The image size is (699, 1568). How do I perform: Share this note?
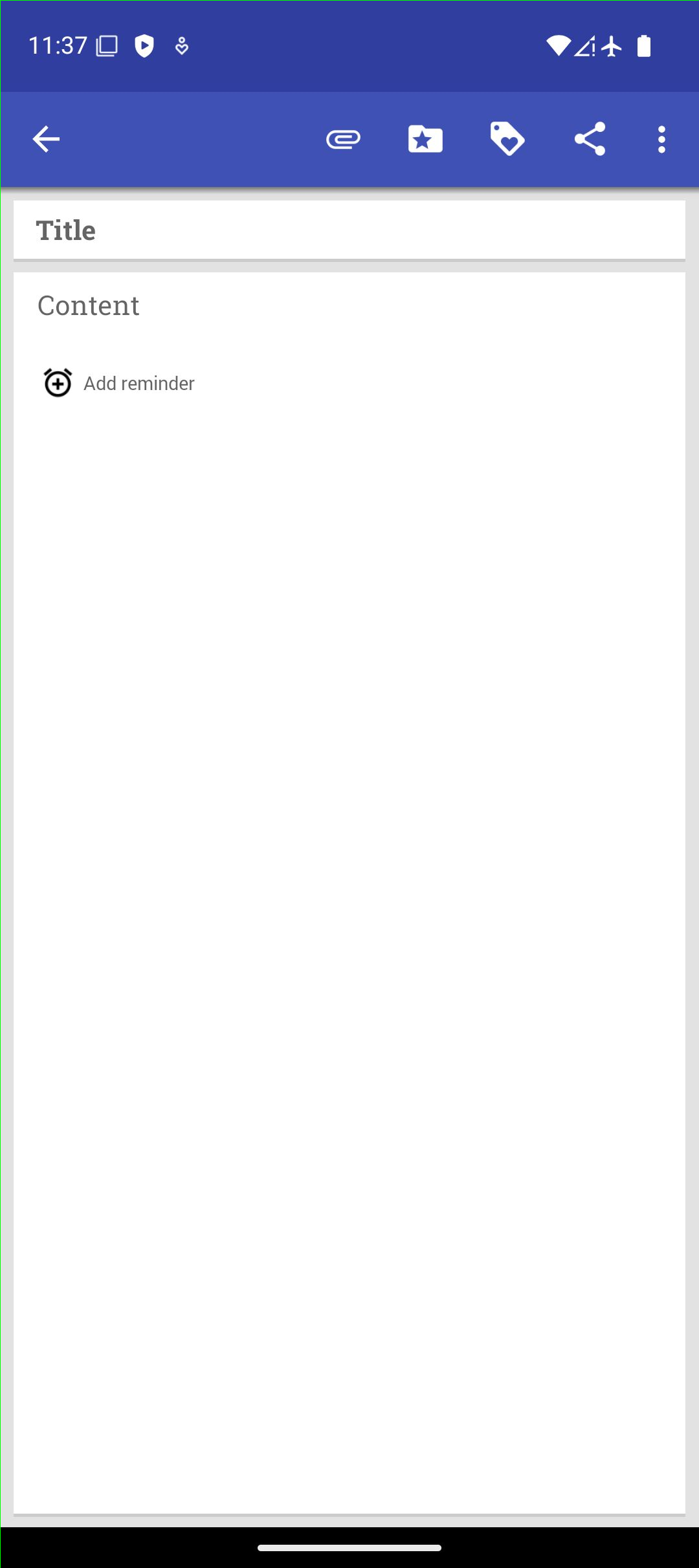coord(590,139)
